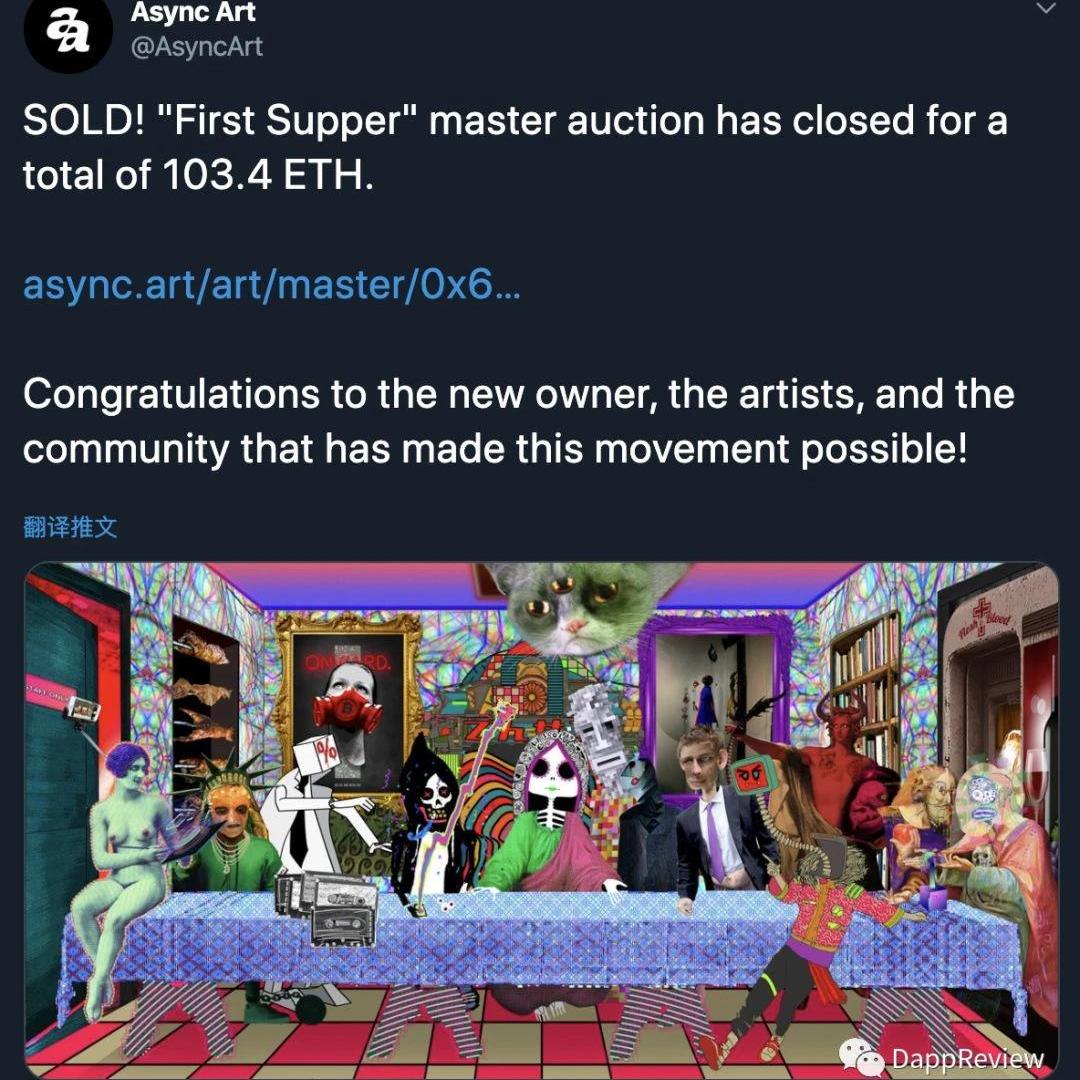Open Async Art's profile picture

68,32
